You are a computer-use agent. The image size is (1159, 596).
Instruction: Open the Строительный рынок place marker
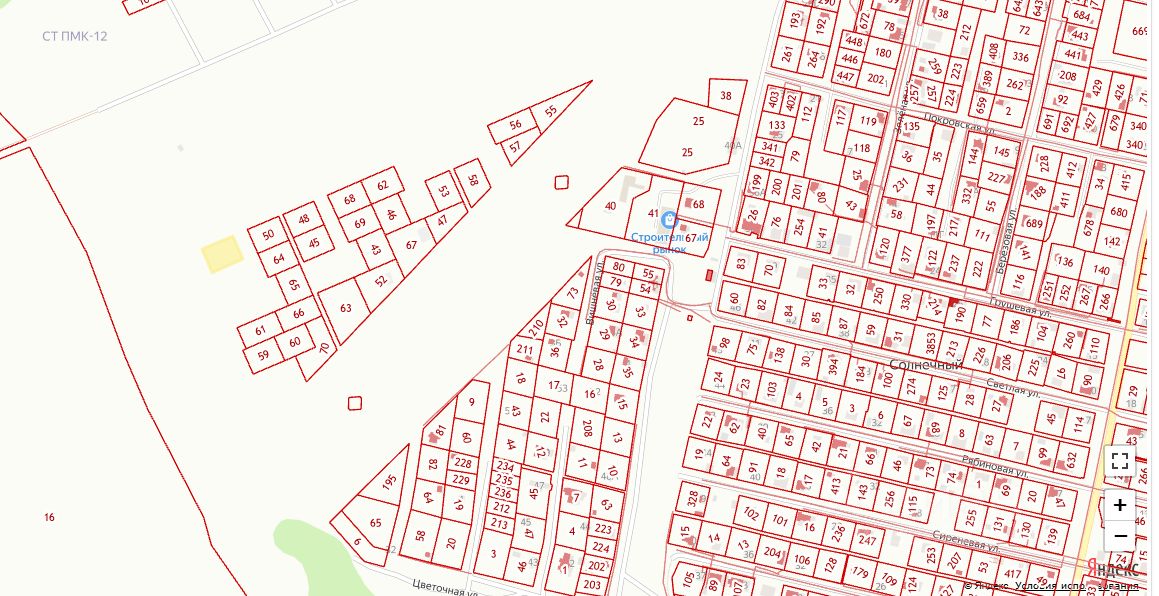click(x=669, y=219)
